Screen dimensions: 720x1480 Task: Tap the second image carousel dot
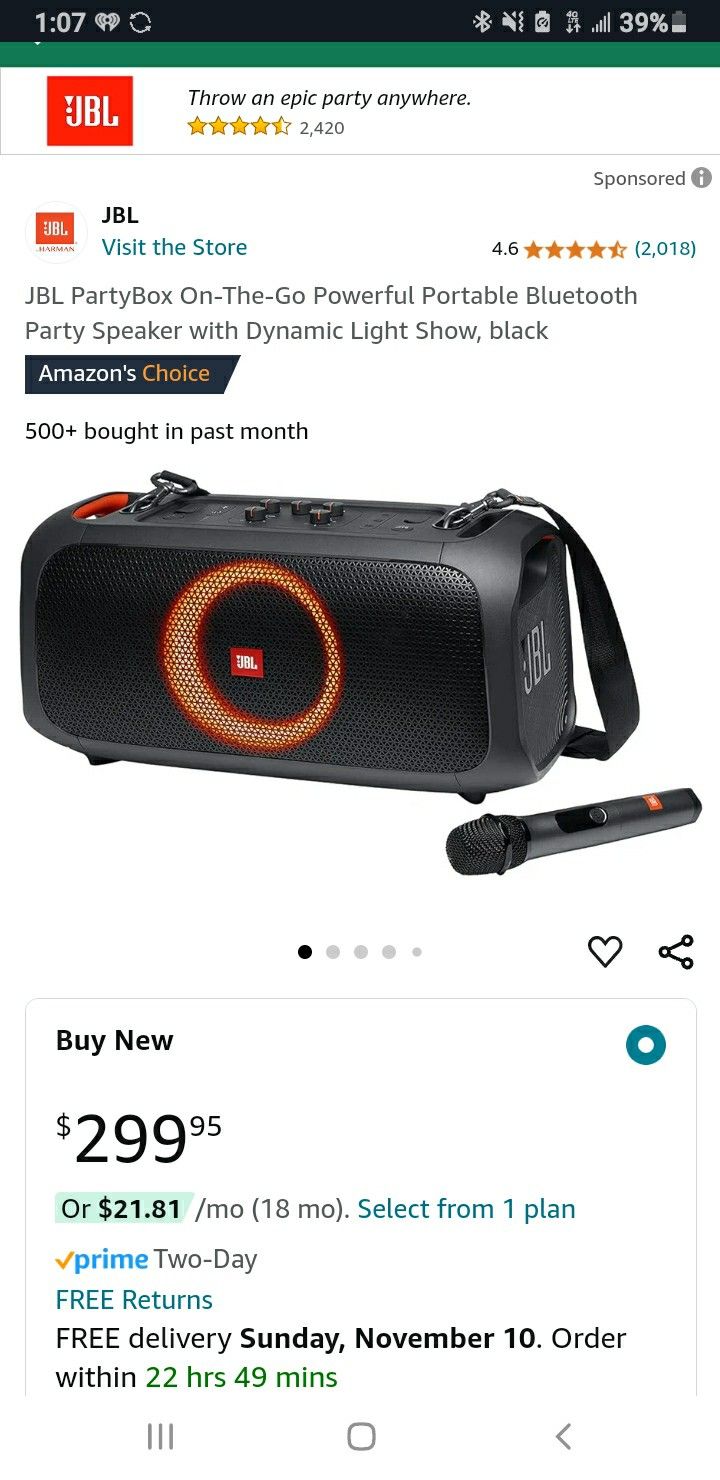tap(332, 951)
